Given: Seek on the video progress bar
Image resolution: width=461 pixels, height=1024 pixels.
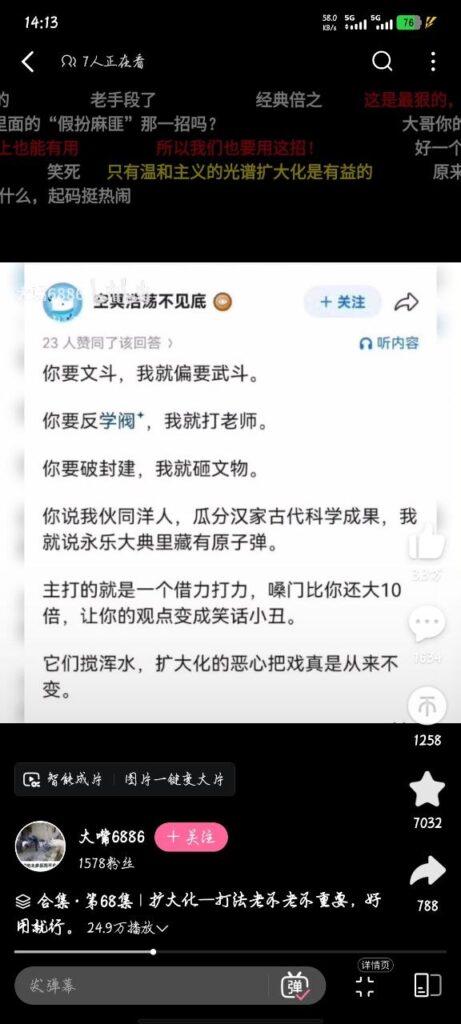Looking at the screenshot, I should (x=230, y=952).
